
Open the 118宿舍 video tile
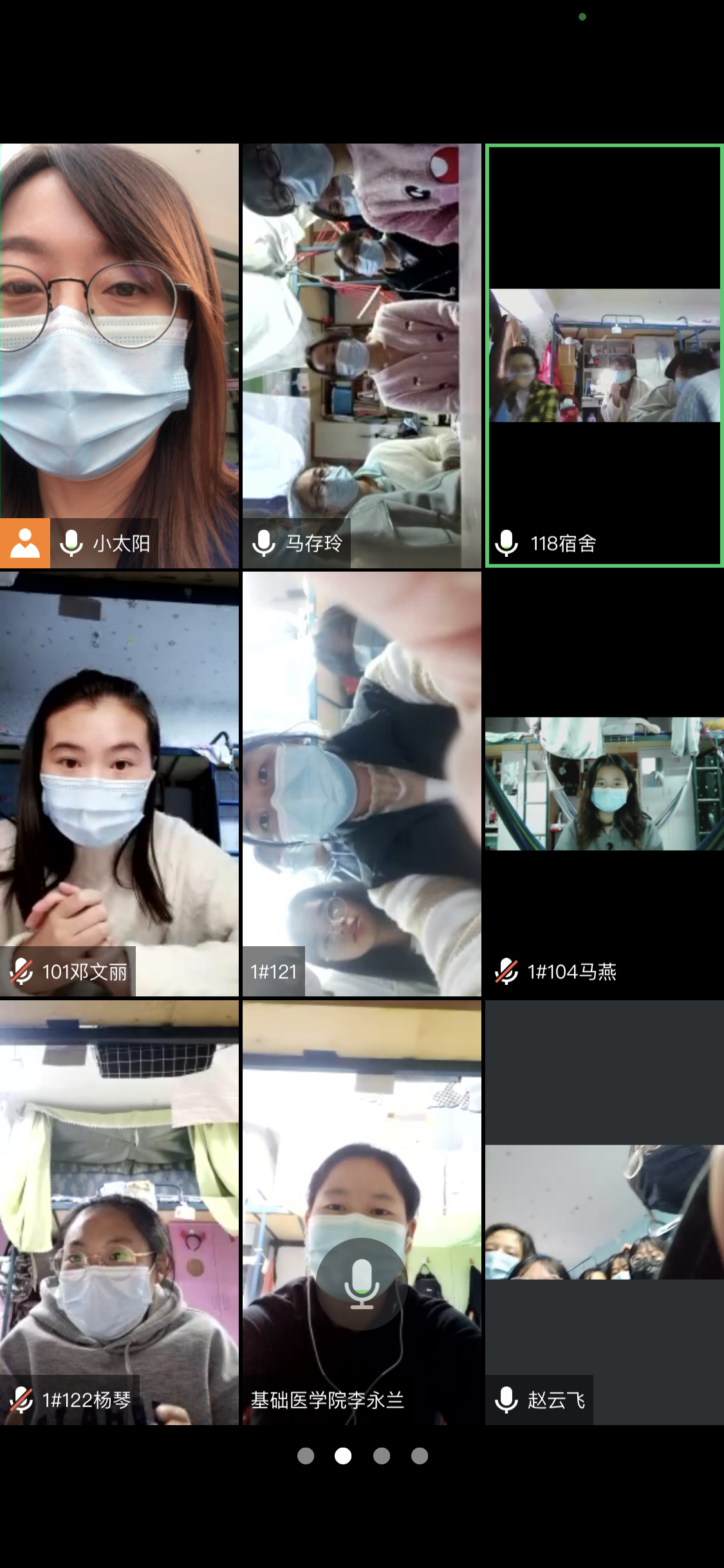pyautogui.click(x=604, y=355)
